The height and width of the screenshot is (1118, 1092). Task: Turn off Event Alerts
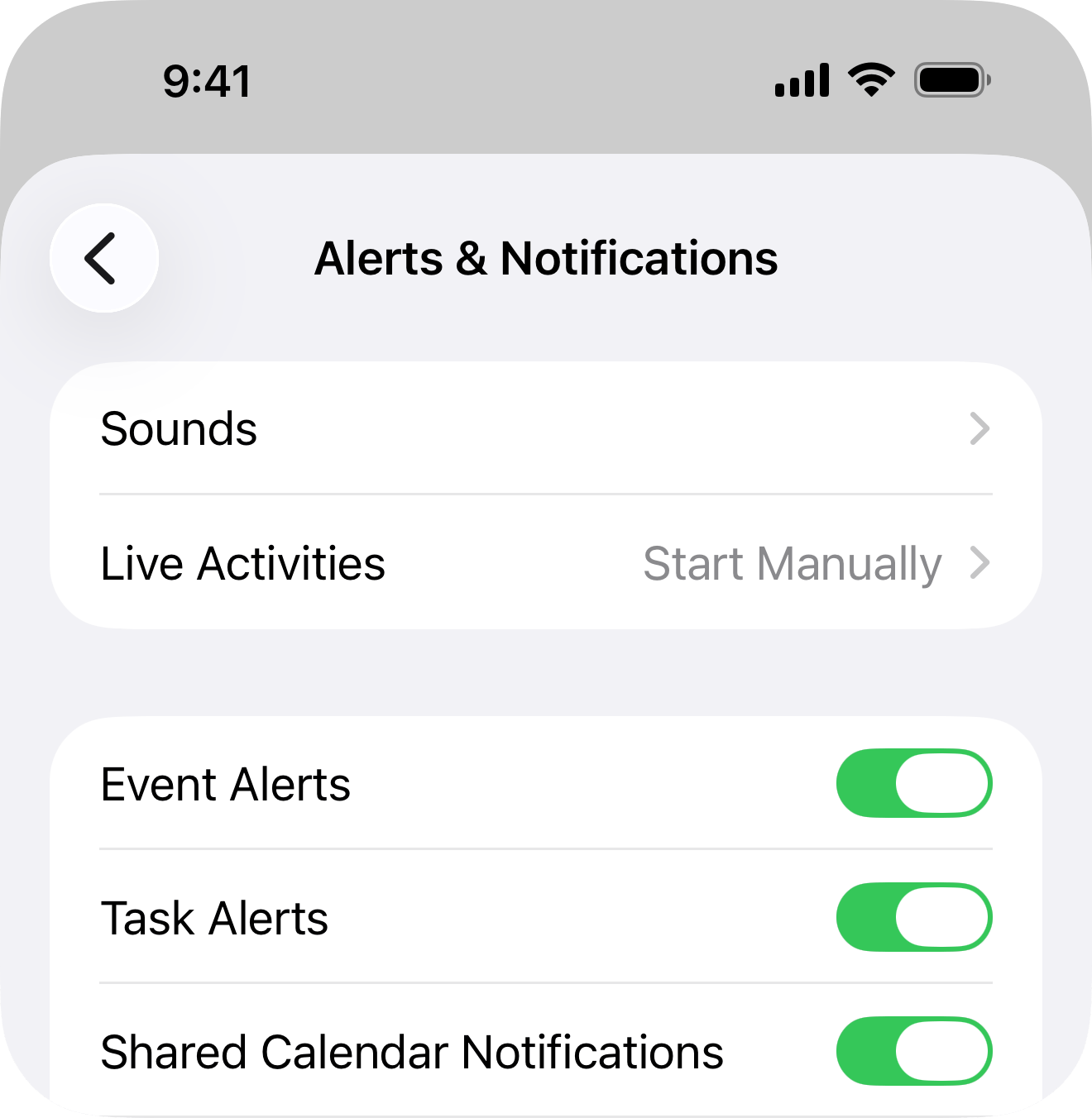click(x=913, y=783)
